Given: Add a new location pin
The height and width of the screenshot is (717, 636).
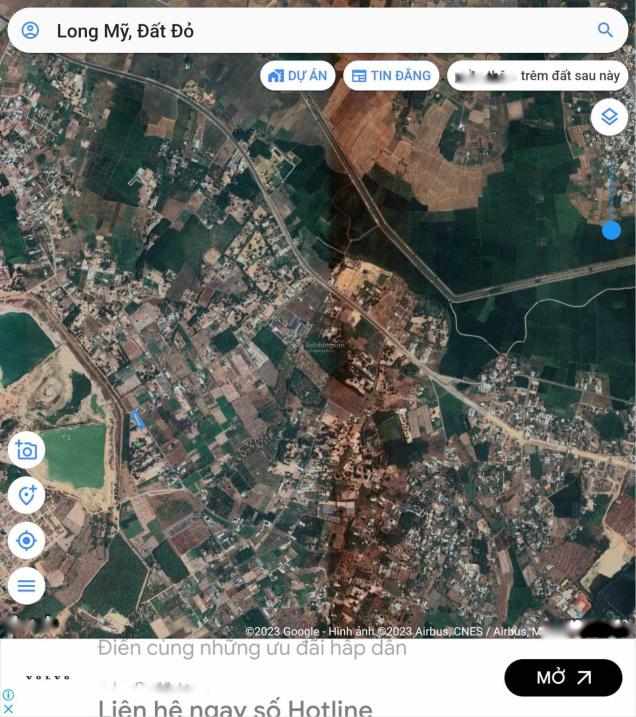Looking at the screenshot, I should click(x=26, y=495).
